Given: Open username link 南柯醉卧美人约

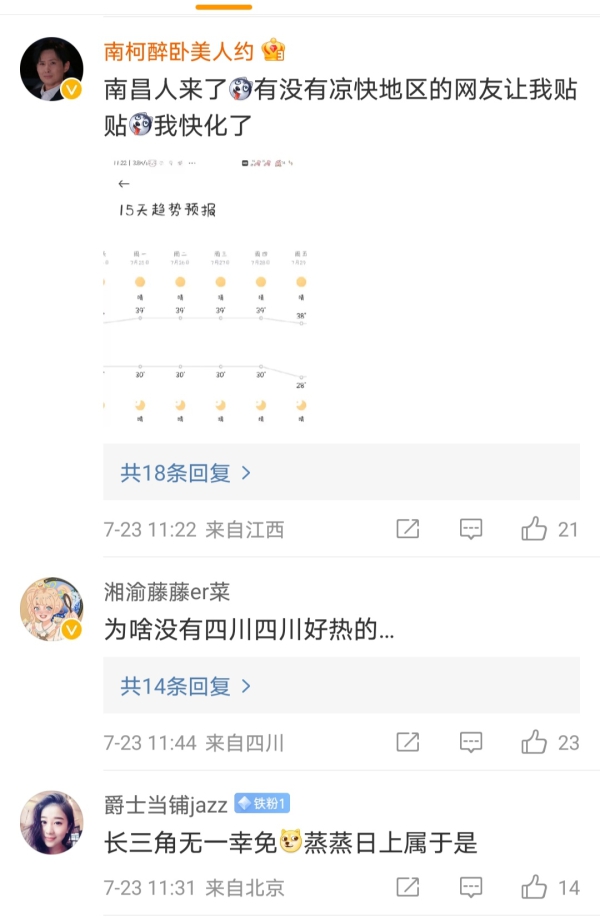Looking at the screenshot, I should coord(180,51).
